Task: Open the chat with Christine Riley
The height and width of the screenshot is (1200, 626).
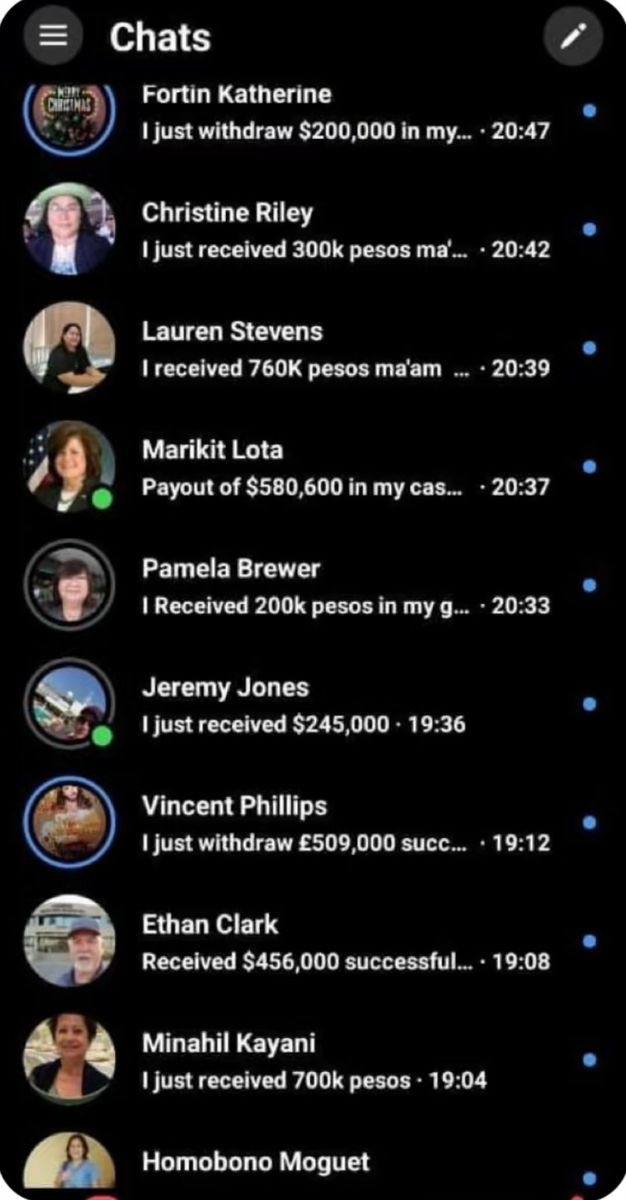Action: (x=313, y=230)
